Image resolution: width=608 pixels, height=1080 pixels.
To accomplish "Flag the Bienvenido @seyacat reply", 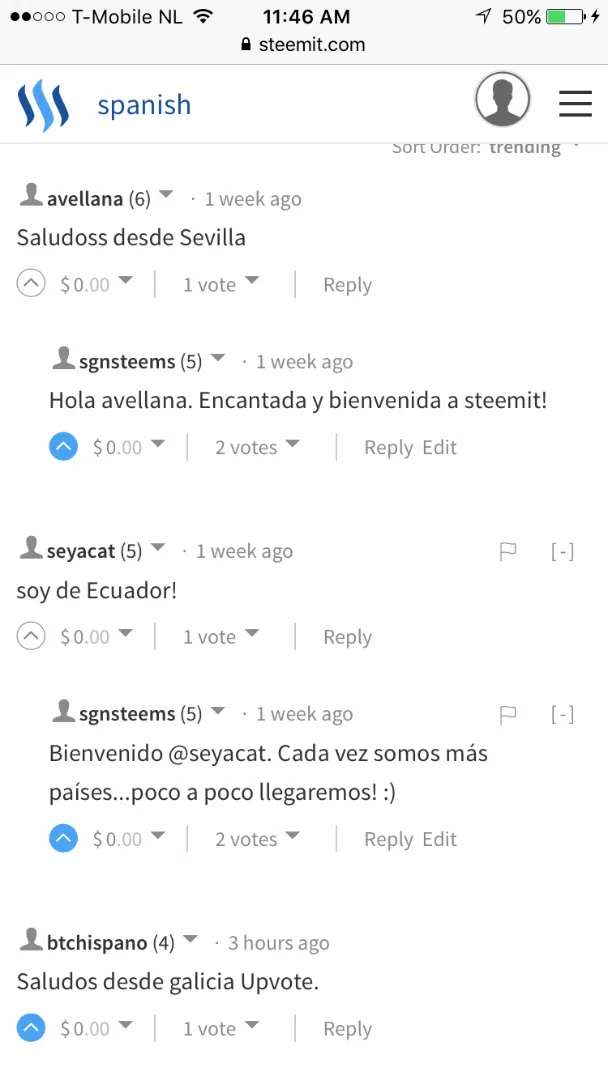I will point(508,714).
